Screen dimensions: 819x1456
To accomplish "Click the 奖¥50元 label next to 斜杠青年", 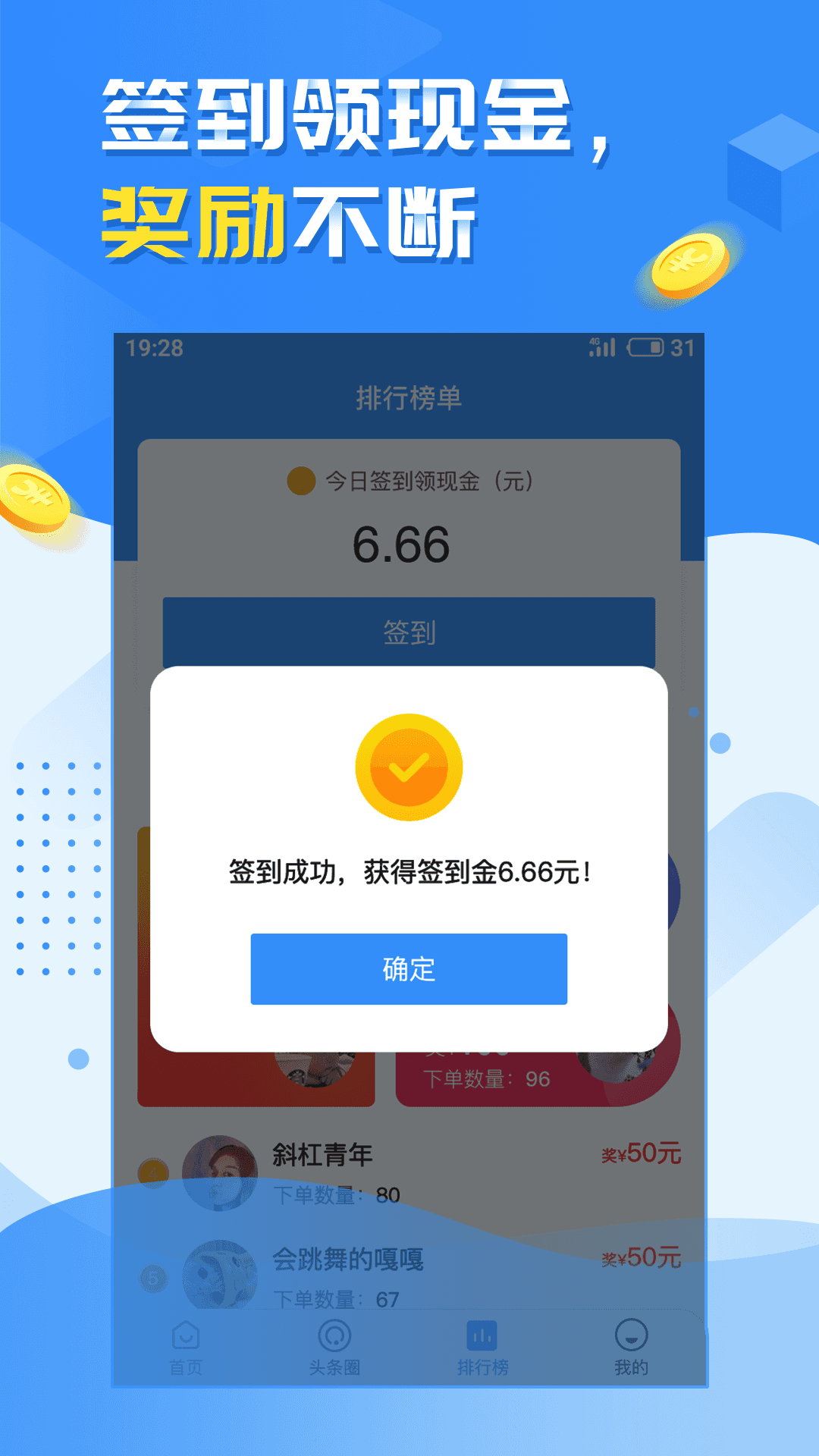I will pyautogui.click(x=640, y=1151).
